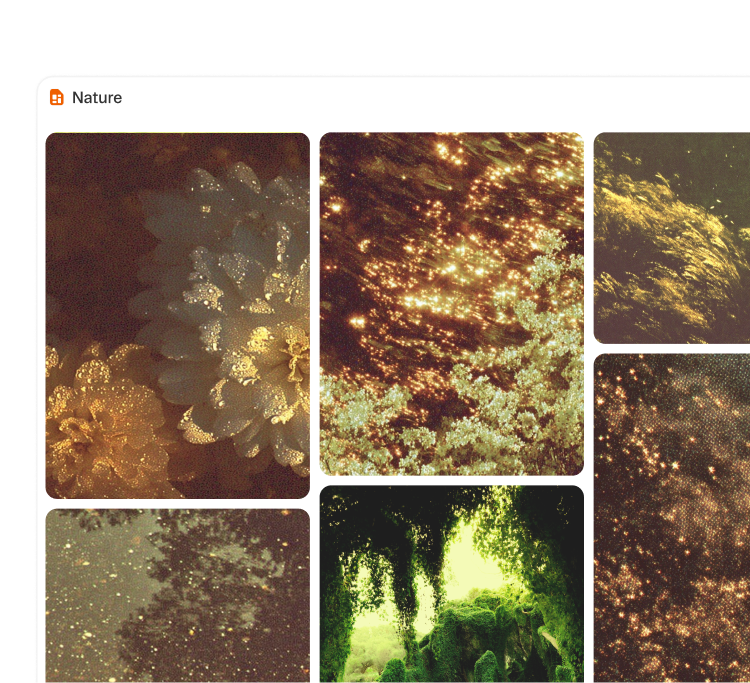
Task: Open the white dewy flowers photo
Action: 177,315
